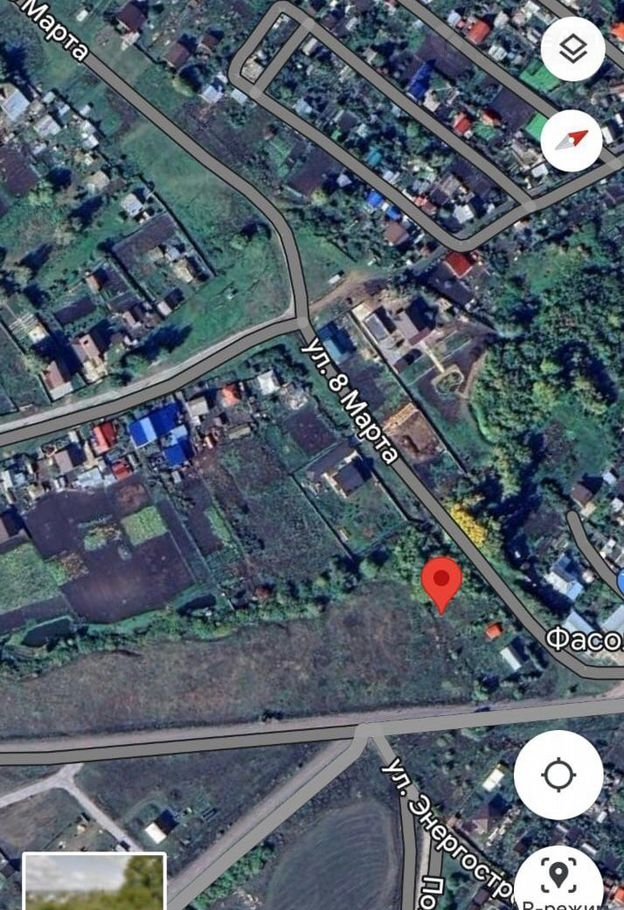
Task: Open the map layers selector
Action: tap(572, 50)
